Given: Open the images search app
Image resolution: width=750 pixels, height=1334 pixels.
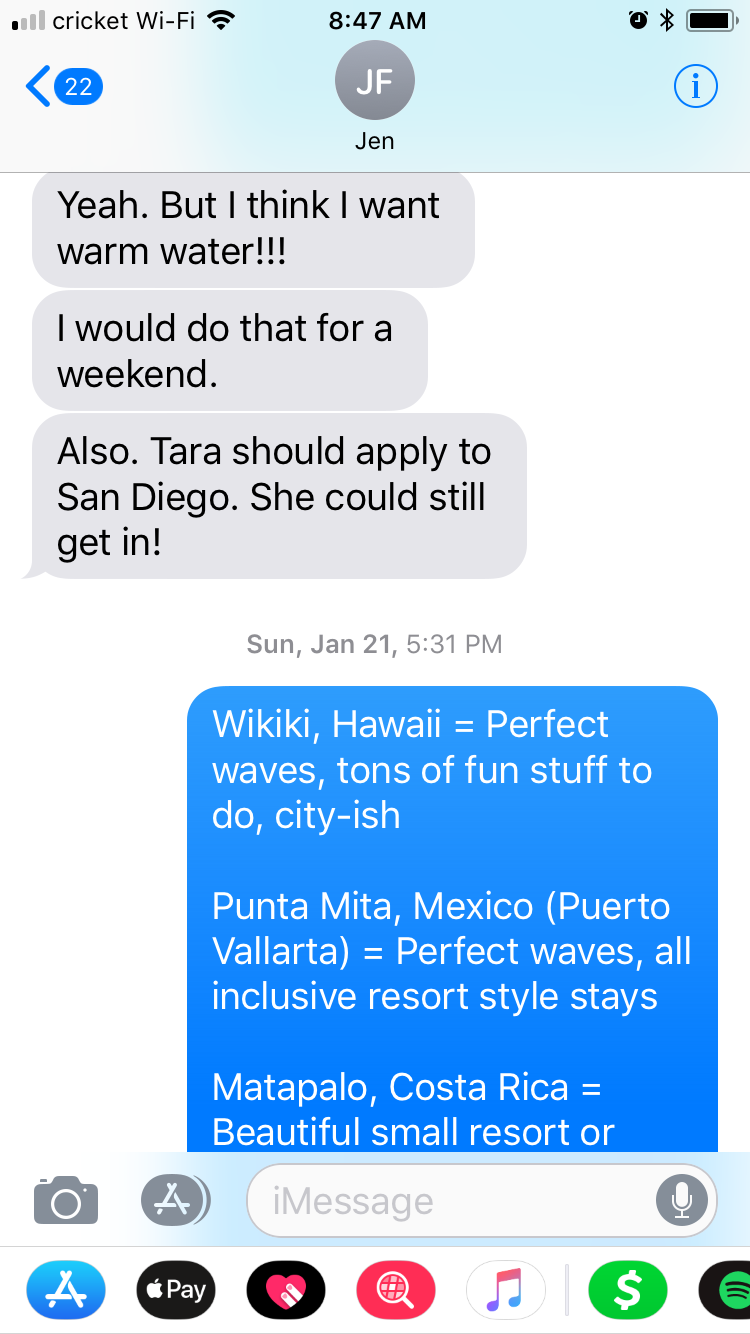Looking at the screenshot, I should [x=396, y=1290].
